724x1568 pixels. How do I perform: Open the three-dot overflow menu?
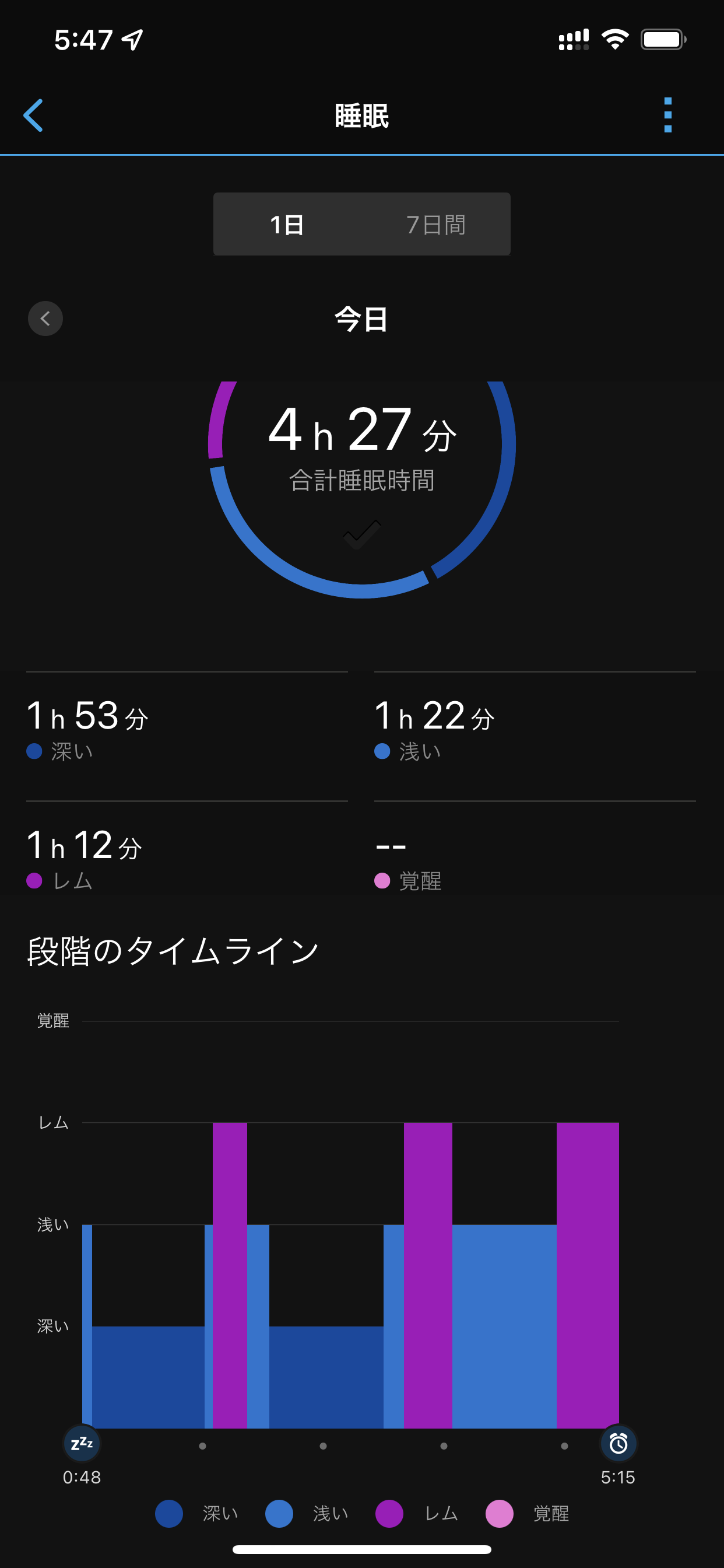[667, 115]
